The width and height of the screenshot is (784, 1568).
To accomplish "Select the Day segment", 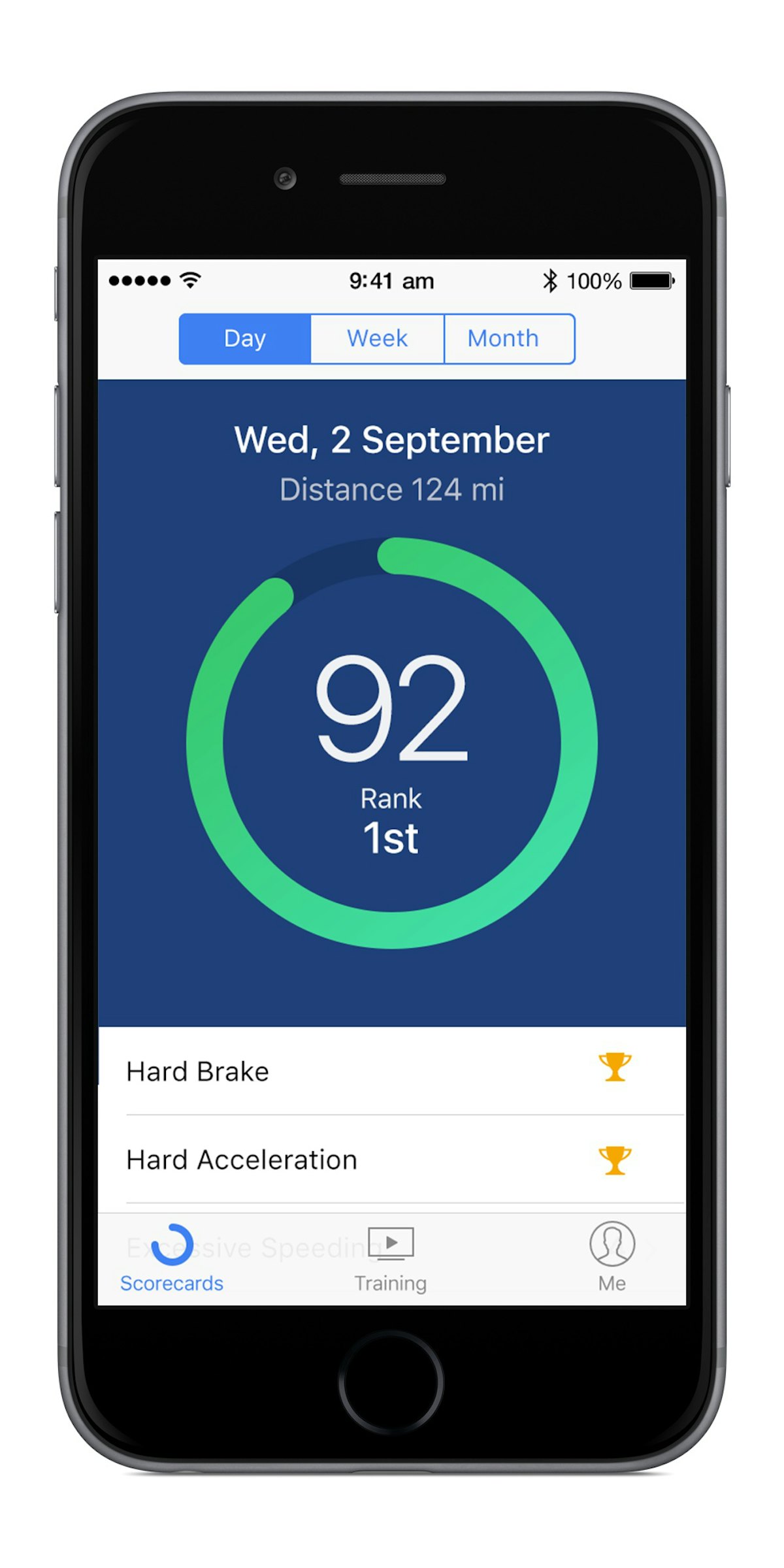I will (x=245, y=338).
